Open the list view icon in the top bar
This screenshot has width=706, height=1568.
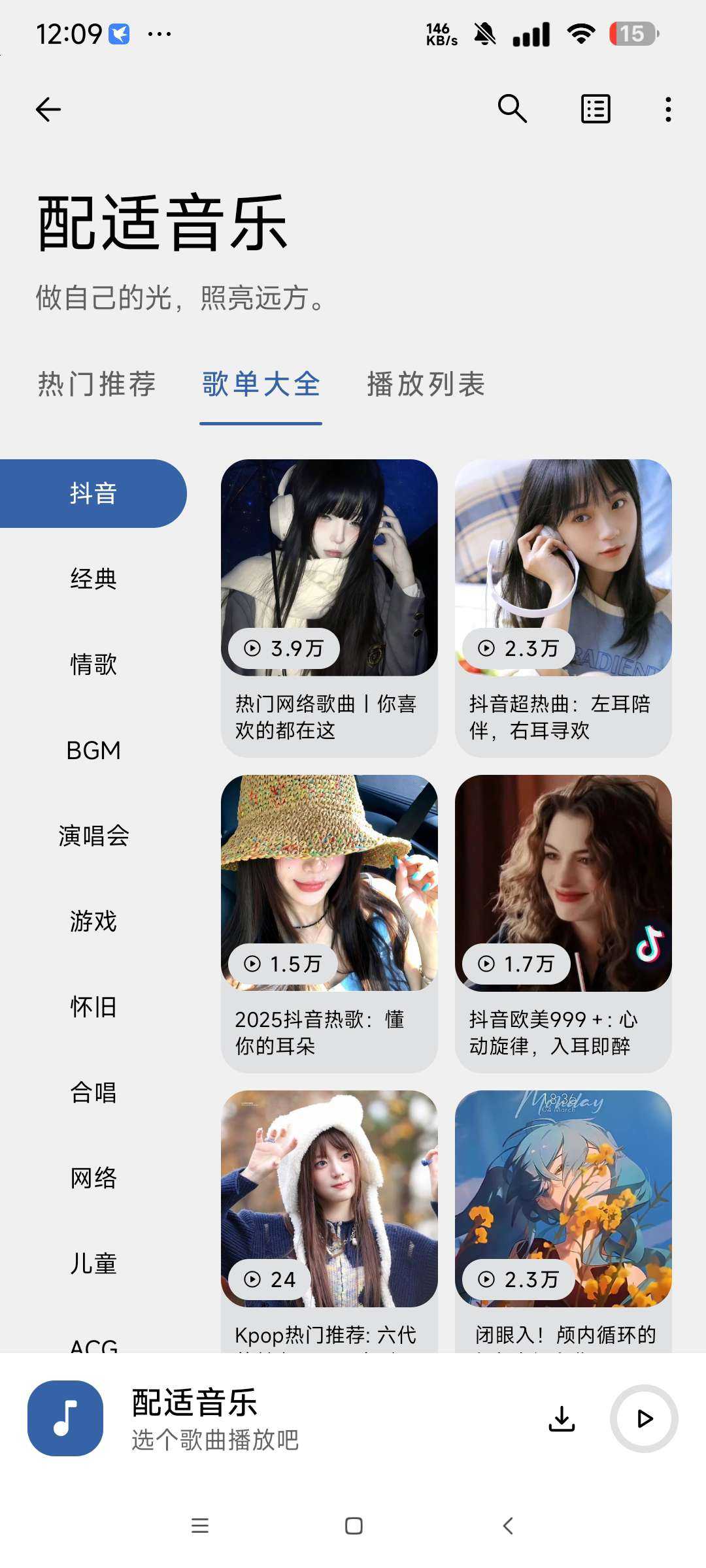(596, 109)
